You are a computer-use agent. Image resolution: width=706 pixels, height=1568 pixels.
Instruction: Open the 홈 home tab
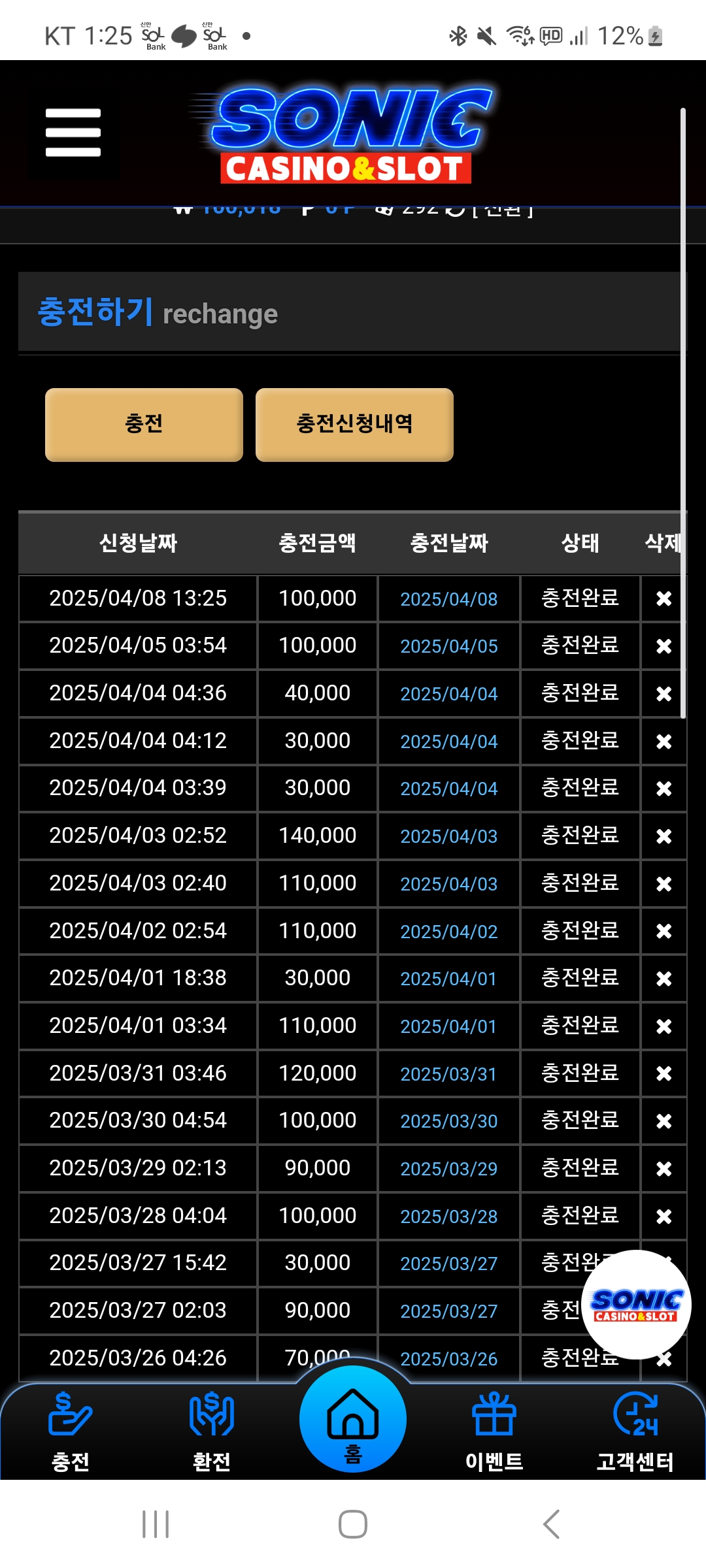tap(353, 1421)
